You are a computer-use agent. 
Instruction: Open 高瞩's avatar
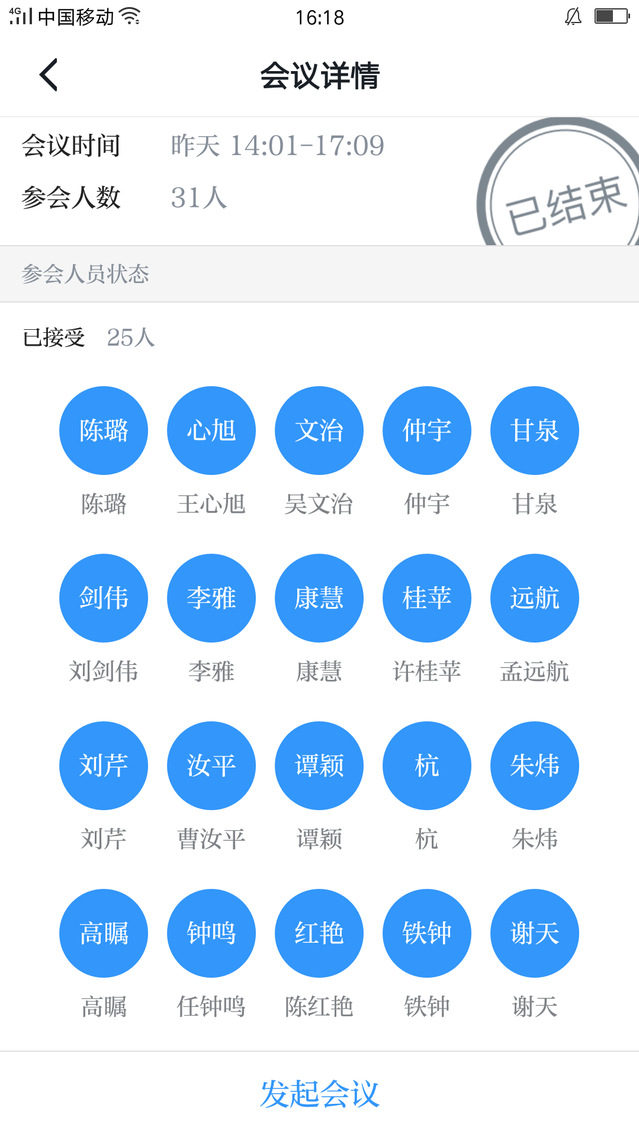(104, 933)
